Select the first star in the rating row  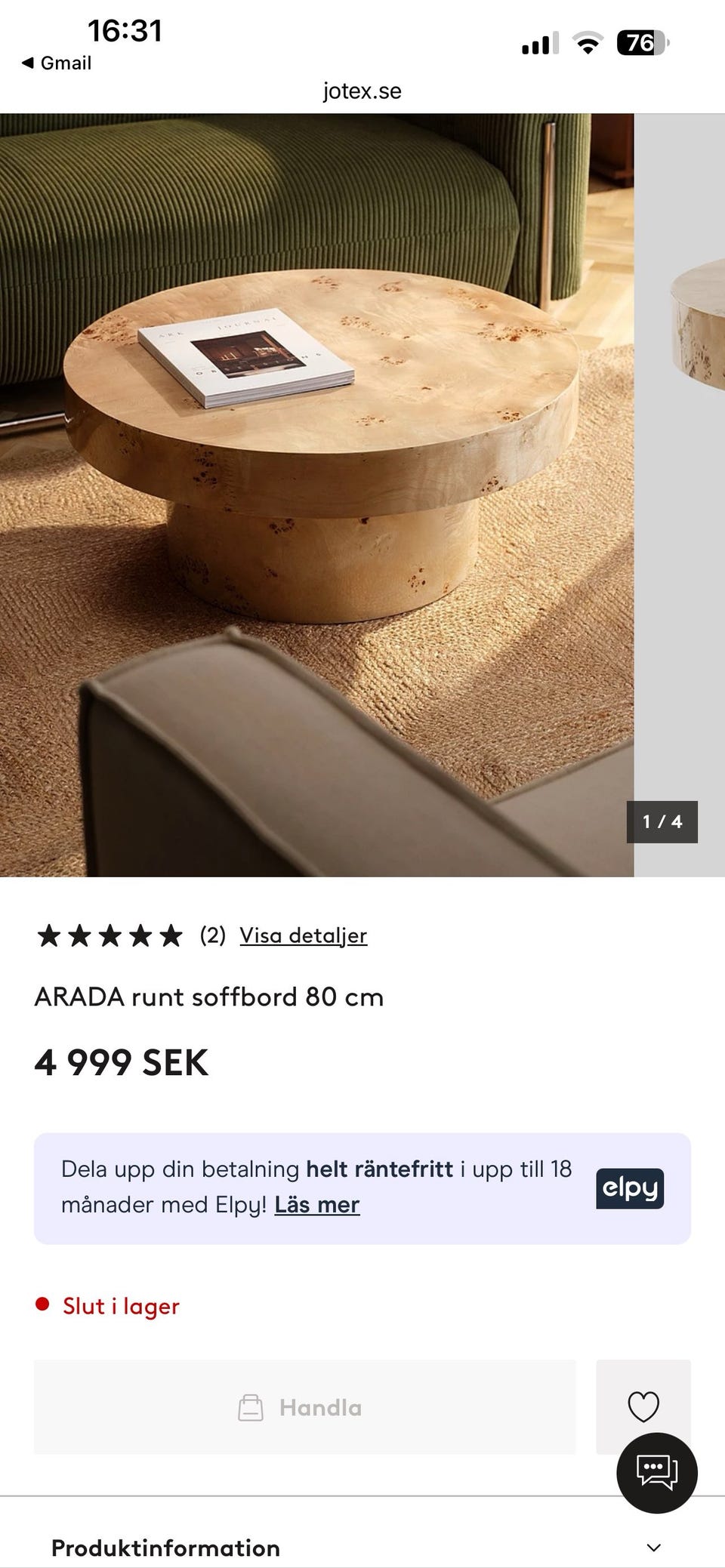point(48,935)
